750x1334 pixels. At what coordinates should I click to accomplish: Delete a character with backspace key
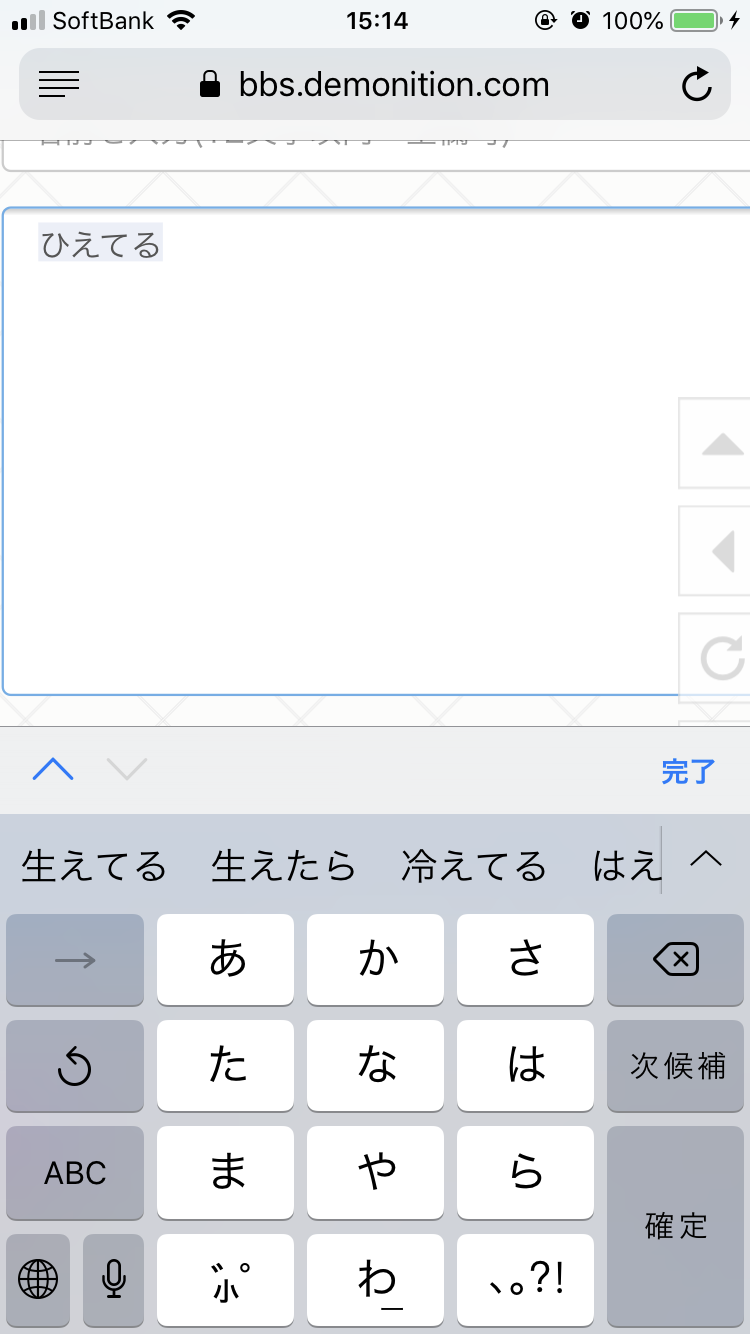[675, 960]
